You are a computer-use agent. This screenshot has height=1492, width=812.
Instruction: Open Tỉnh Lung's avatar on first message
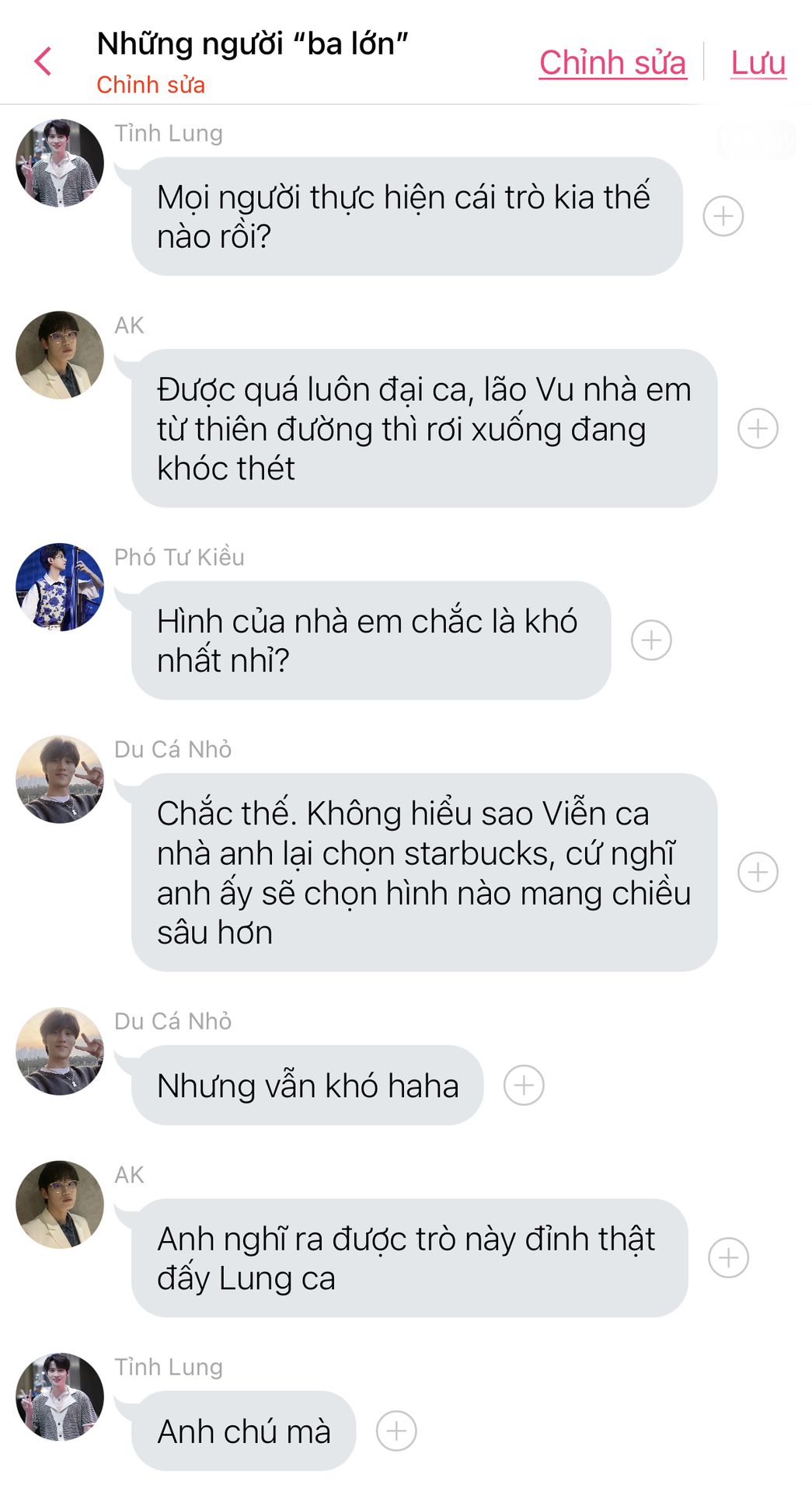point(60,163)
